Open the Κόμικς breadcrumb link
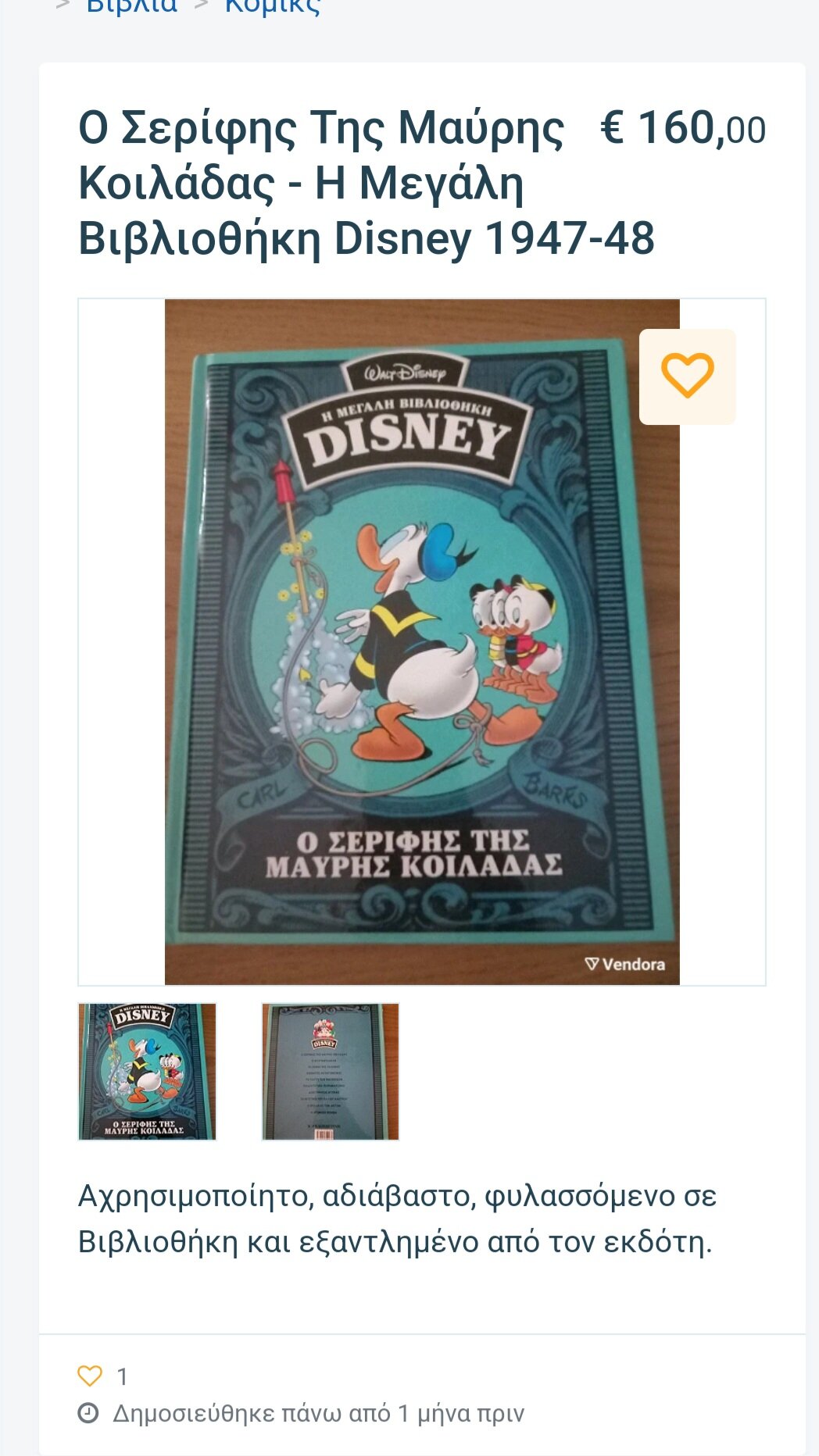819x1456 pixels. coord(273,6)
